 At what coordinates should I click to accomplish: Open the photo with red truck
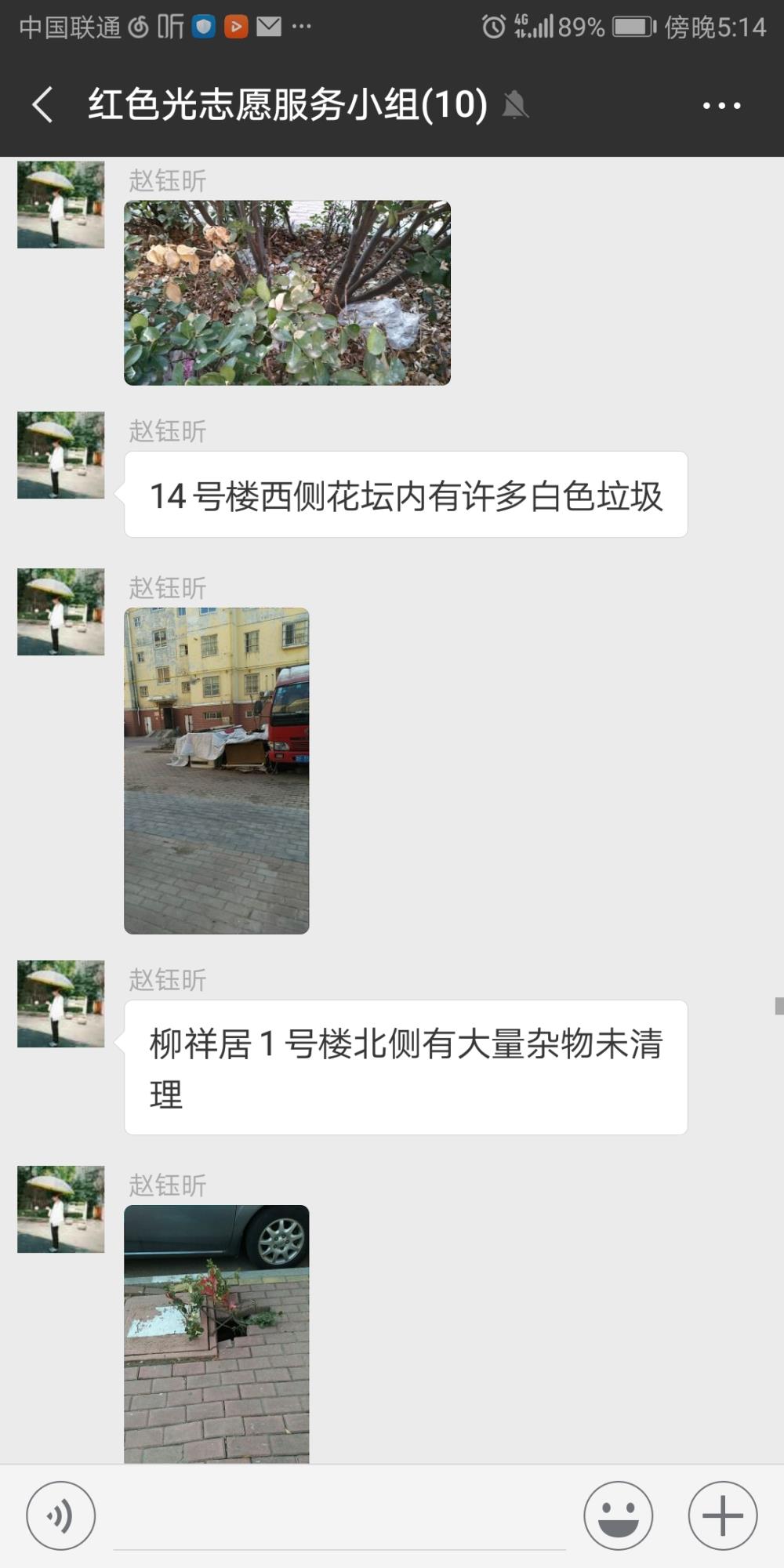pos(216,771)
